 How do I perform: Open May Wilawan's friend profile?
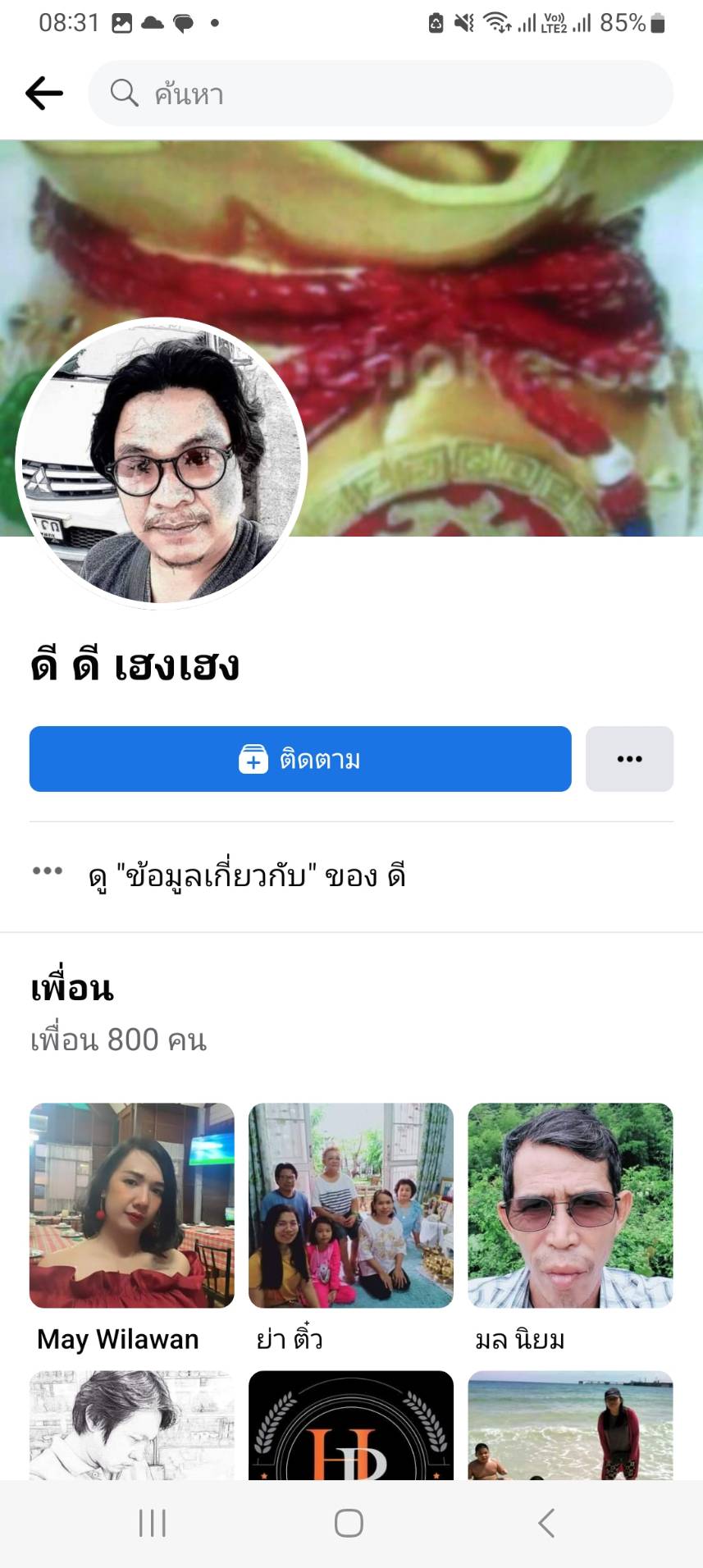(132, 1205)
